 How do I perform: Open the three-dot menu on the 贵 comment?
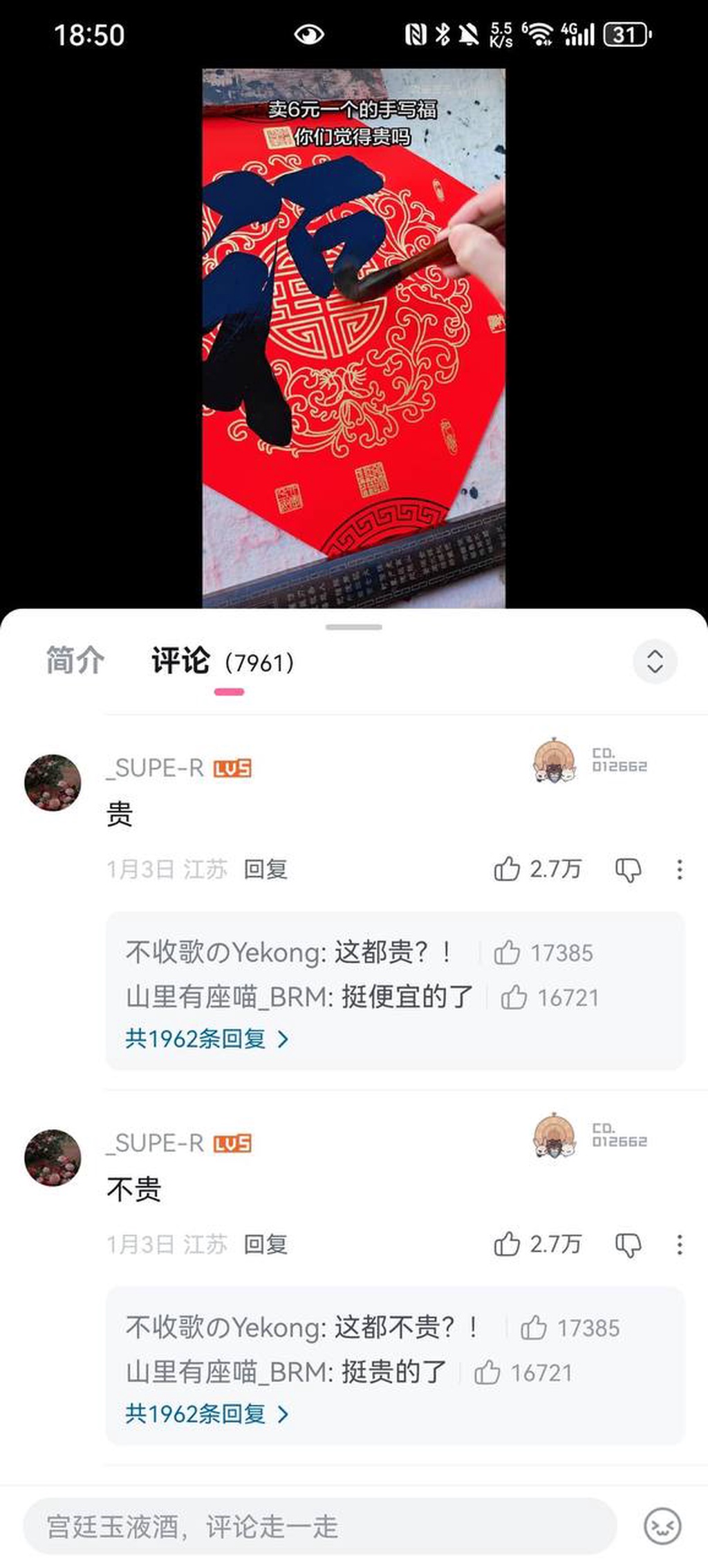pos(680,870)
